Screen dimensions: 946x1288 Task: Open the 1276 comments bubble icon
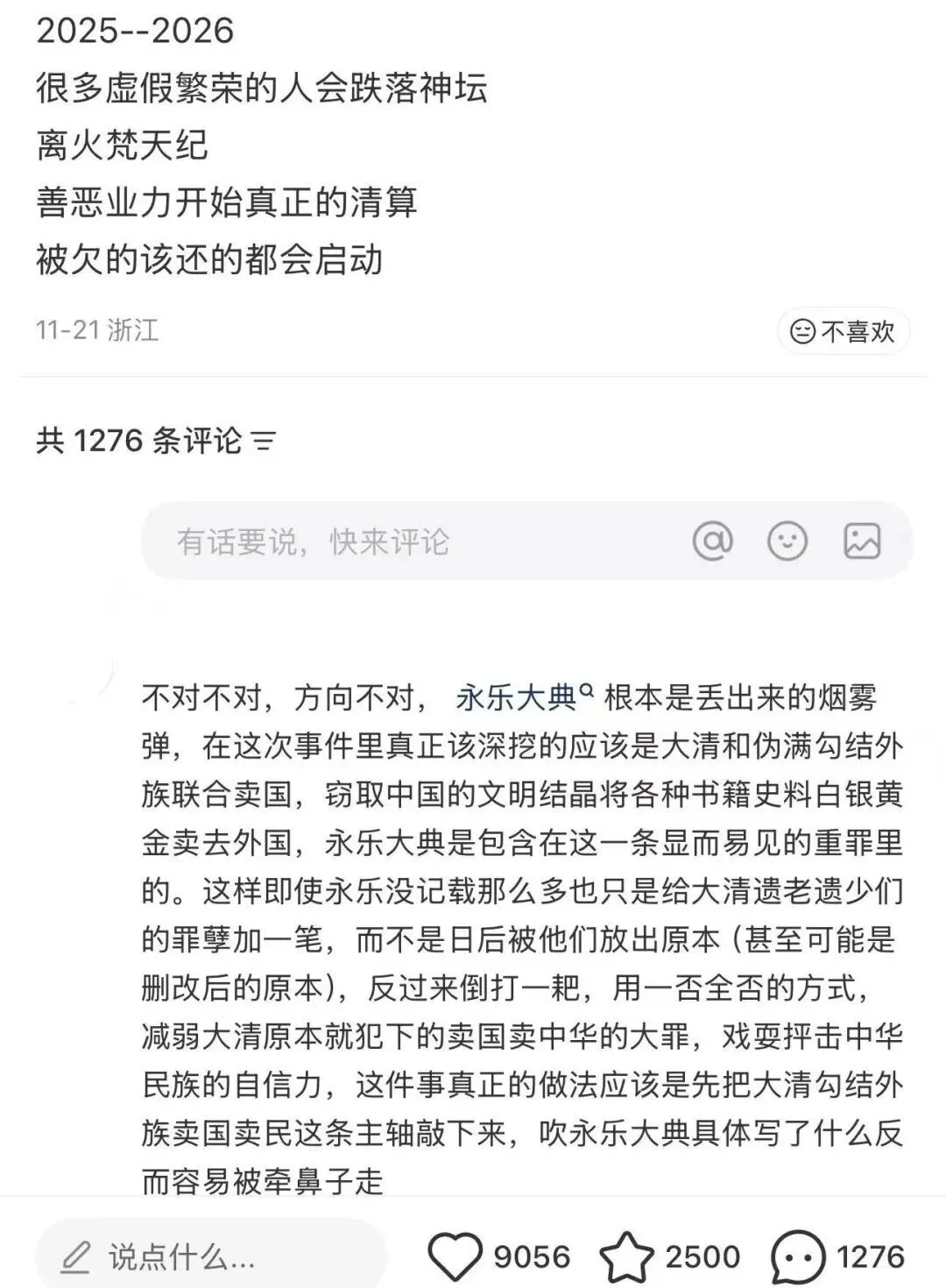point(797,1257)
